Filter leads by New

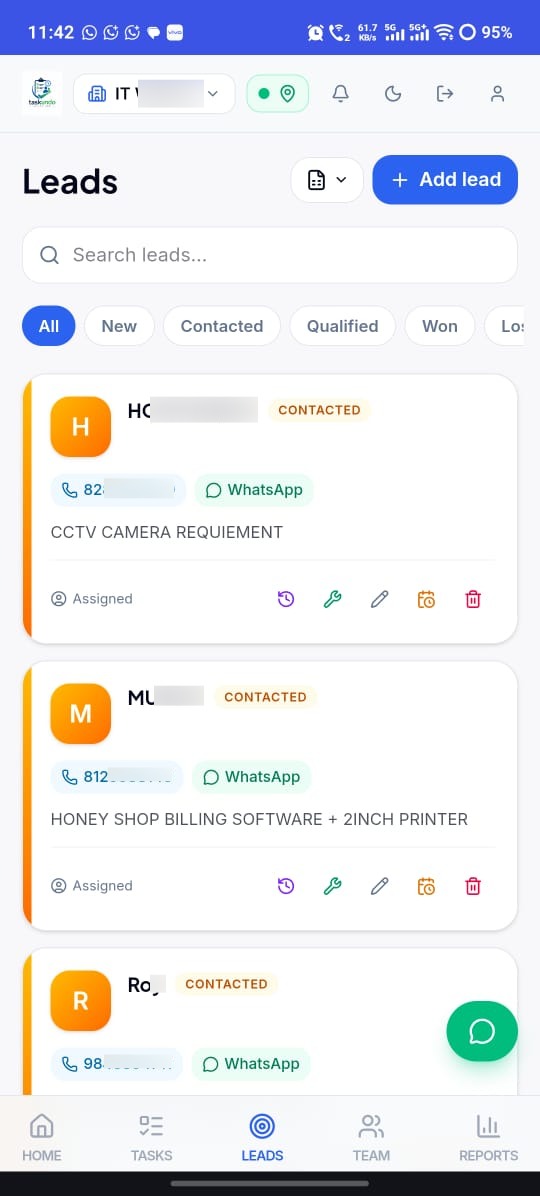pyautogui.click(x=119, y=326)
